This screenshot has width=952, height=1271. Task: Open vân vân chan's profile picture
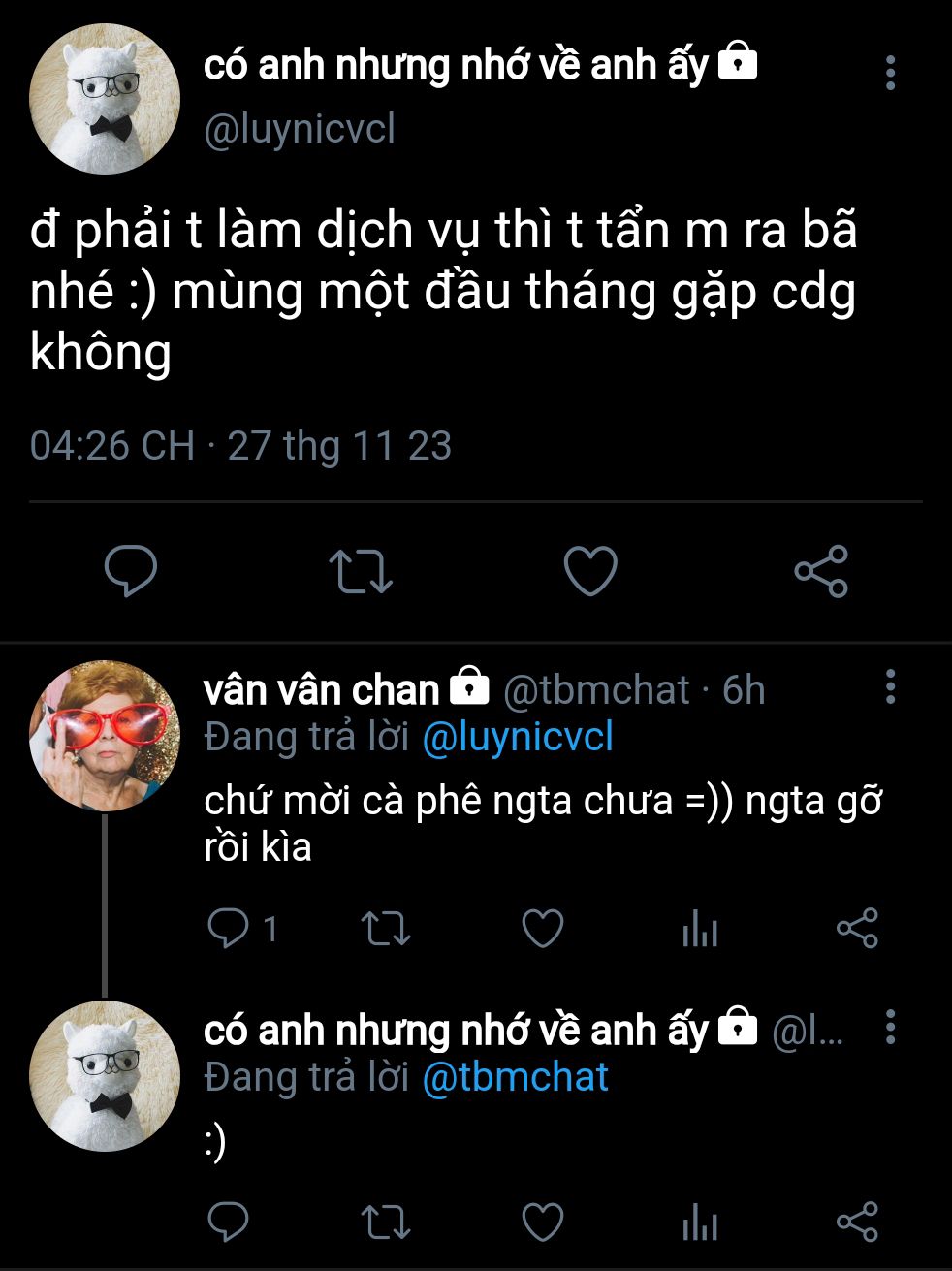105,736
